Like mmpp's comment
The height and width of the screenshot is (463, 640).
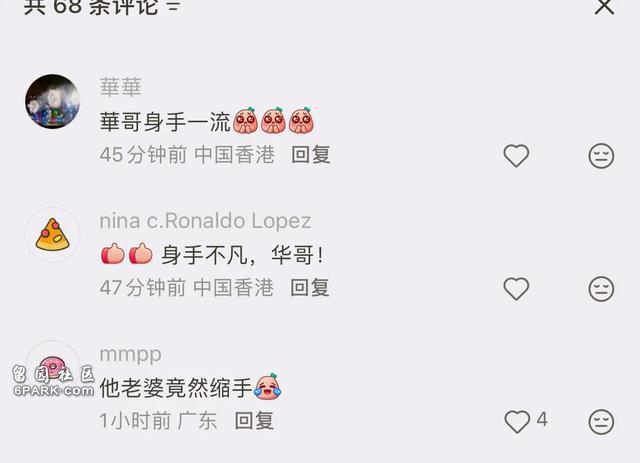click(517, 421)
